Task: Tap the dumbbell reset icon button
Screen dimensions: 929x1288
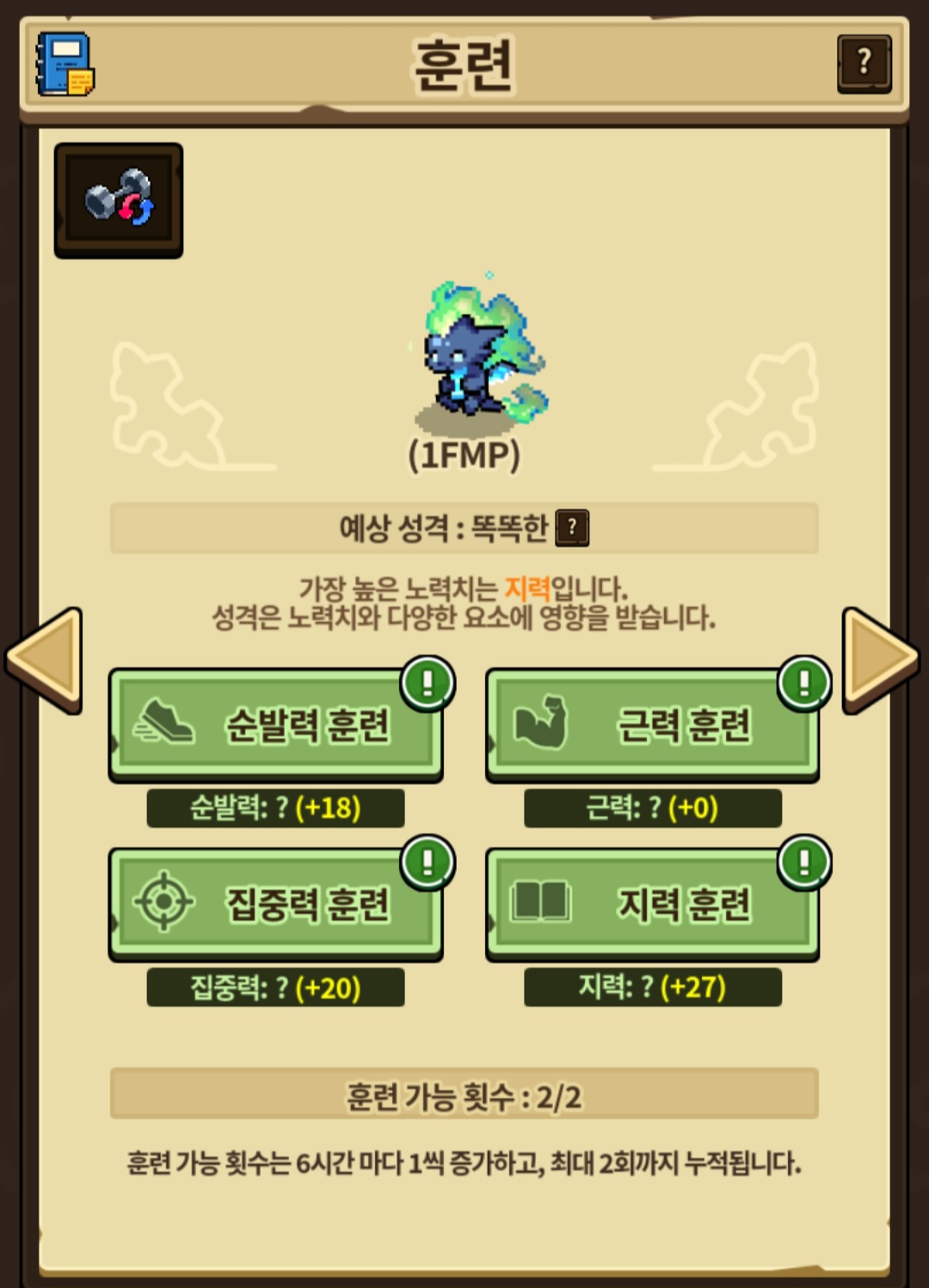Action: (119, 200)
